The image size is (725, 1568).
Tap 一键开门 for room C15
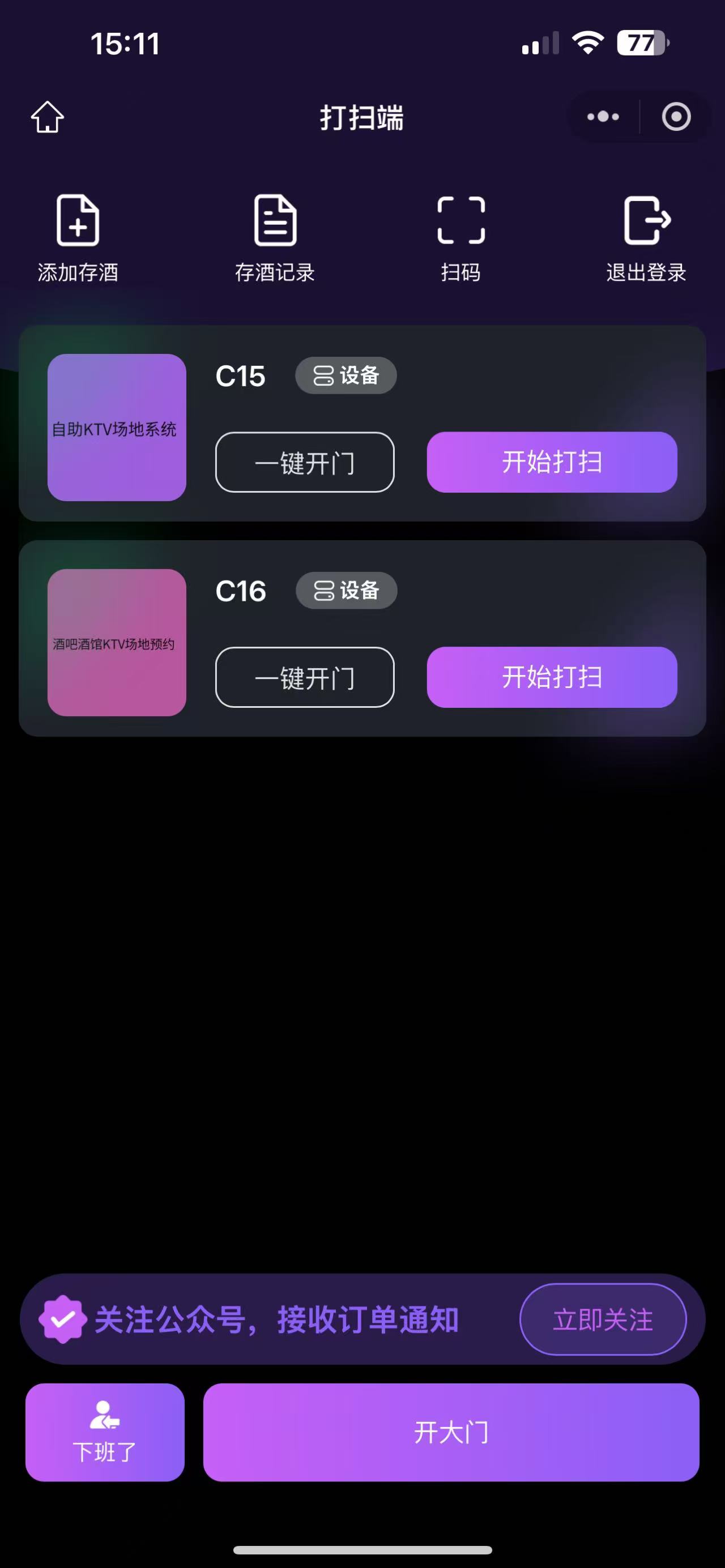(x=305, y=463)
